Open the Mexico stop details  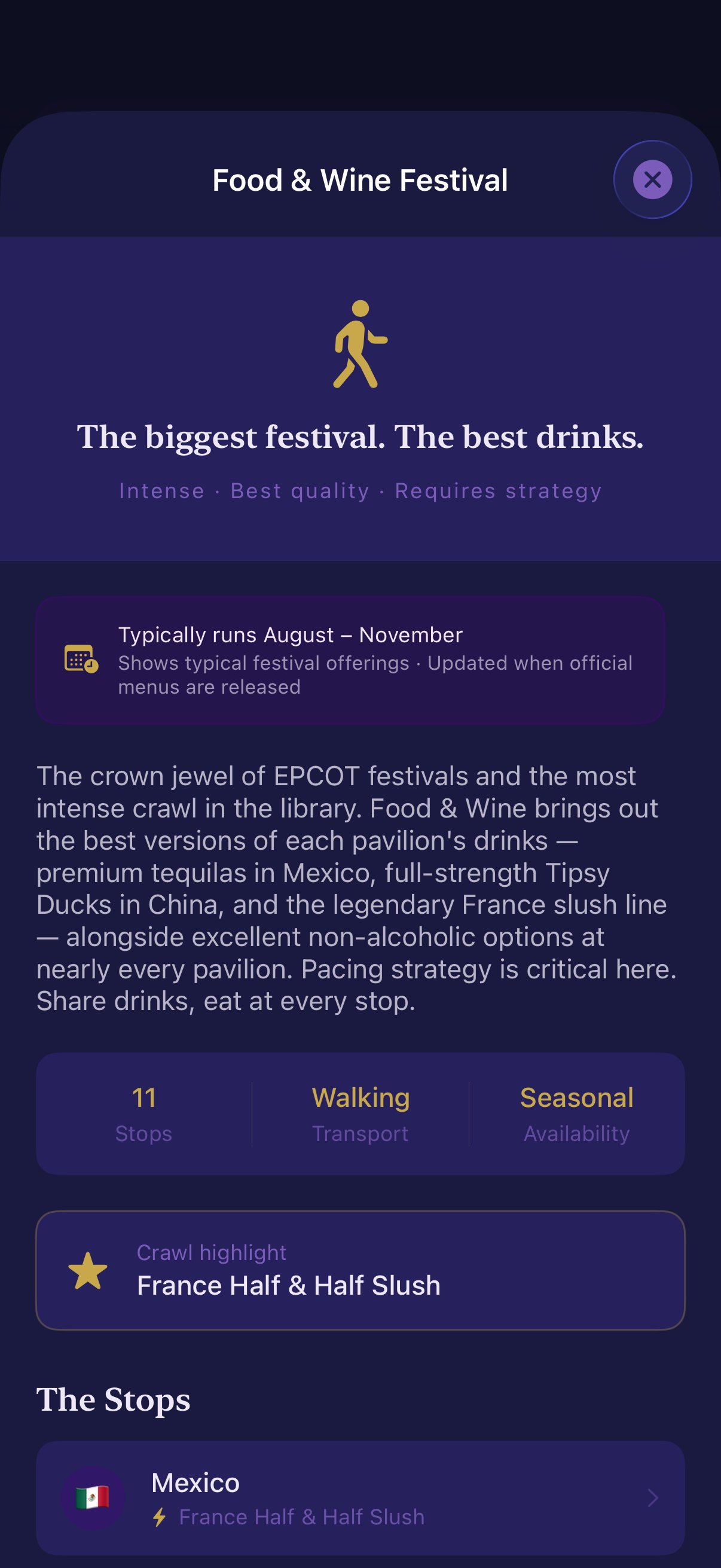pos(360,1497)
